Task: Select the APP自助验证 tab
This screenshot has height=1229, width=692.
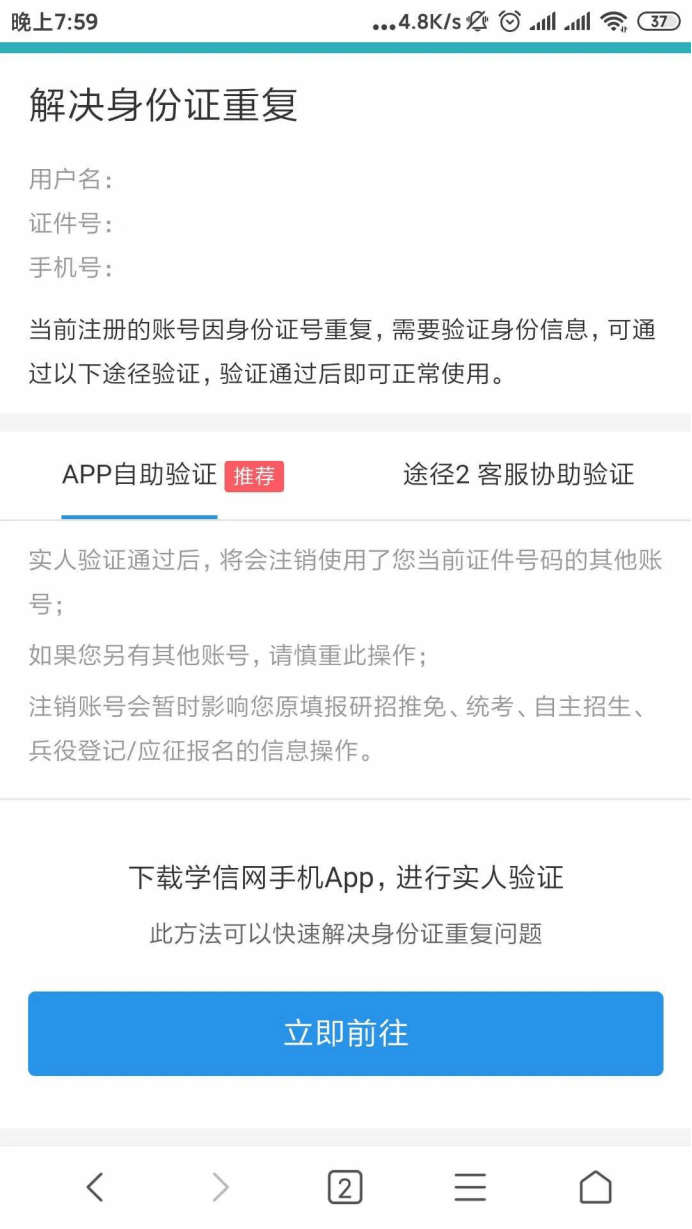Action: pyautogui.click(x=140, y=475)
